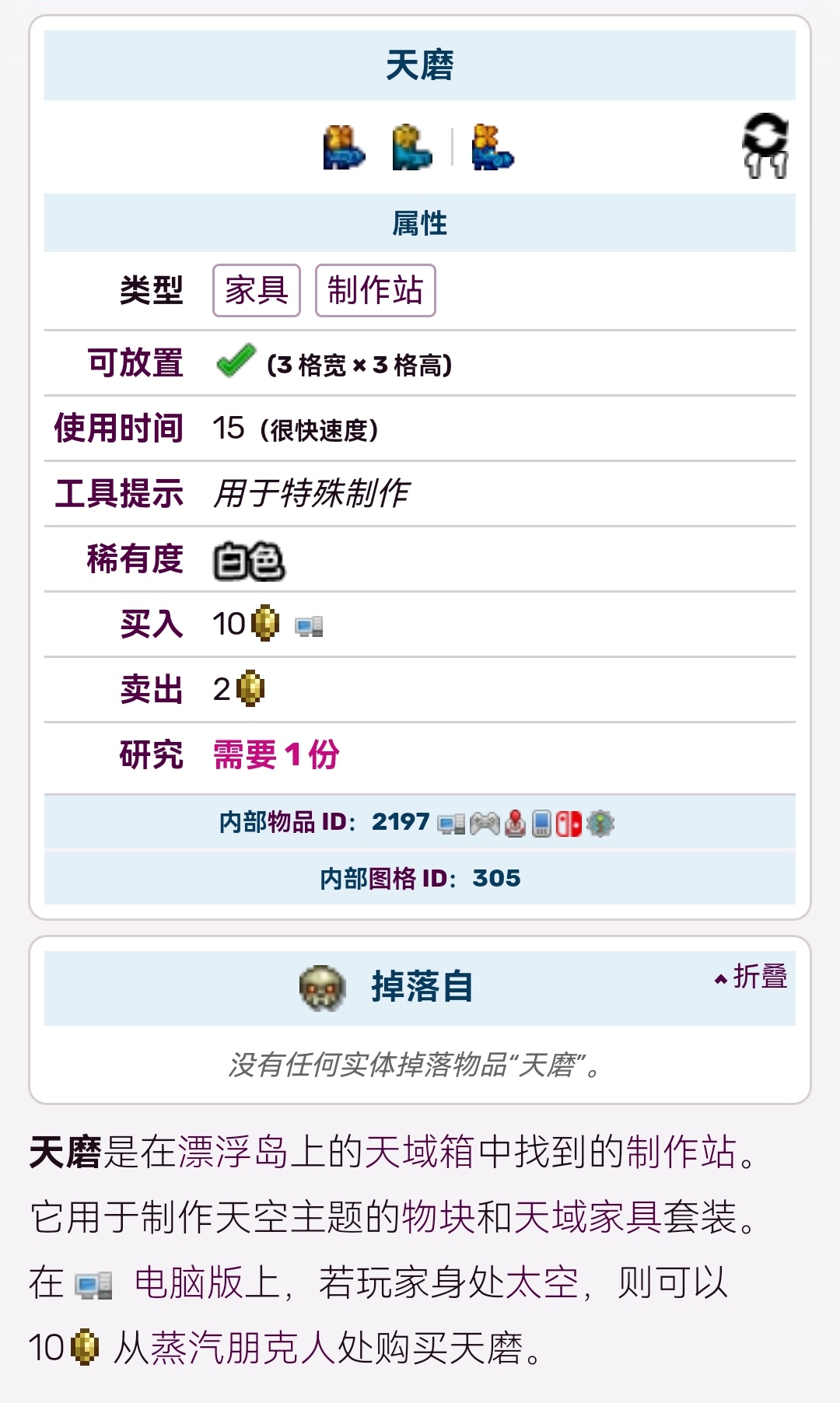Open the 需要 1 份 research link
The height and width of the screenshot is (1403, 840).
tap(276, 755)
